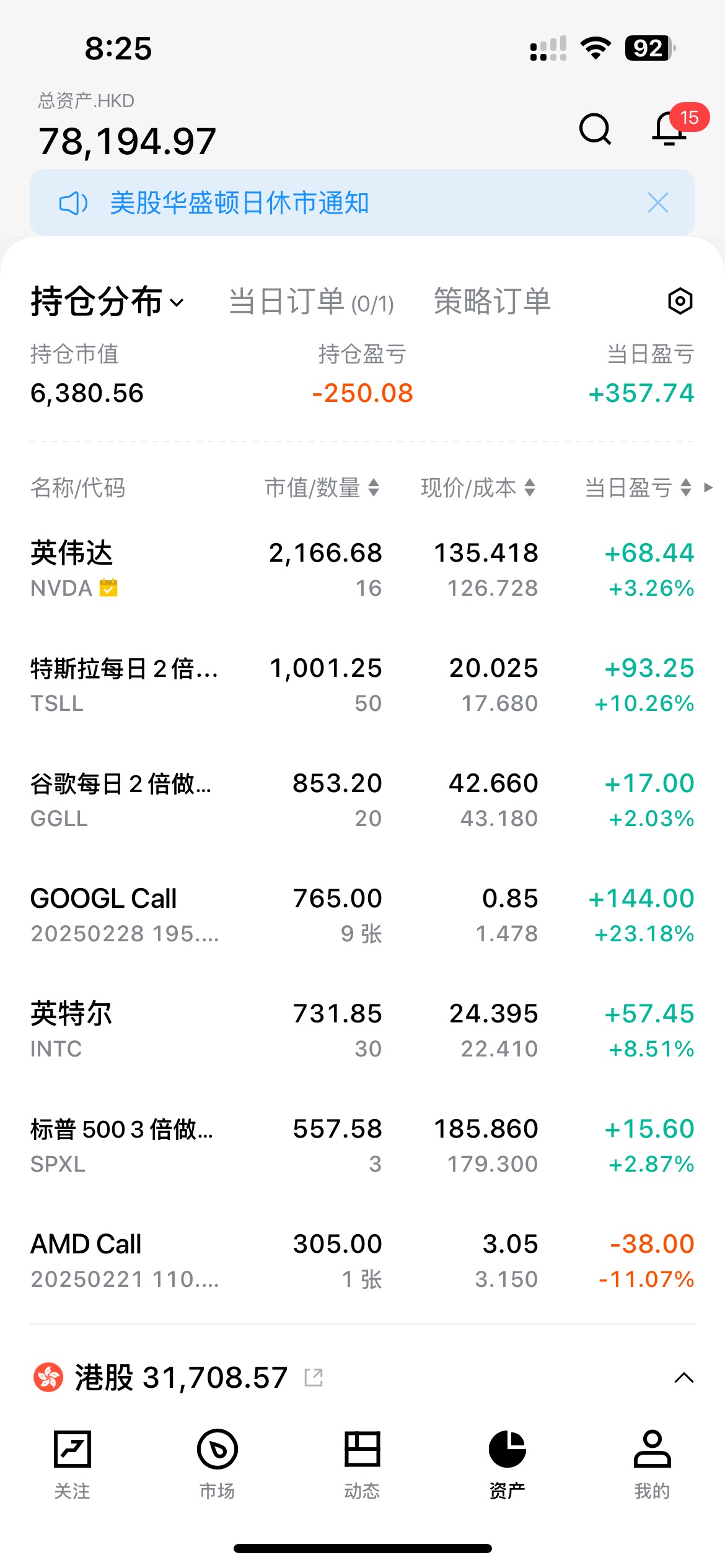This screenshot has width=725, height=1568.
Task: Switch to the 当日订单 tab
Action: (311, 302)
